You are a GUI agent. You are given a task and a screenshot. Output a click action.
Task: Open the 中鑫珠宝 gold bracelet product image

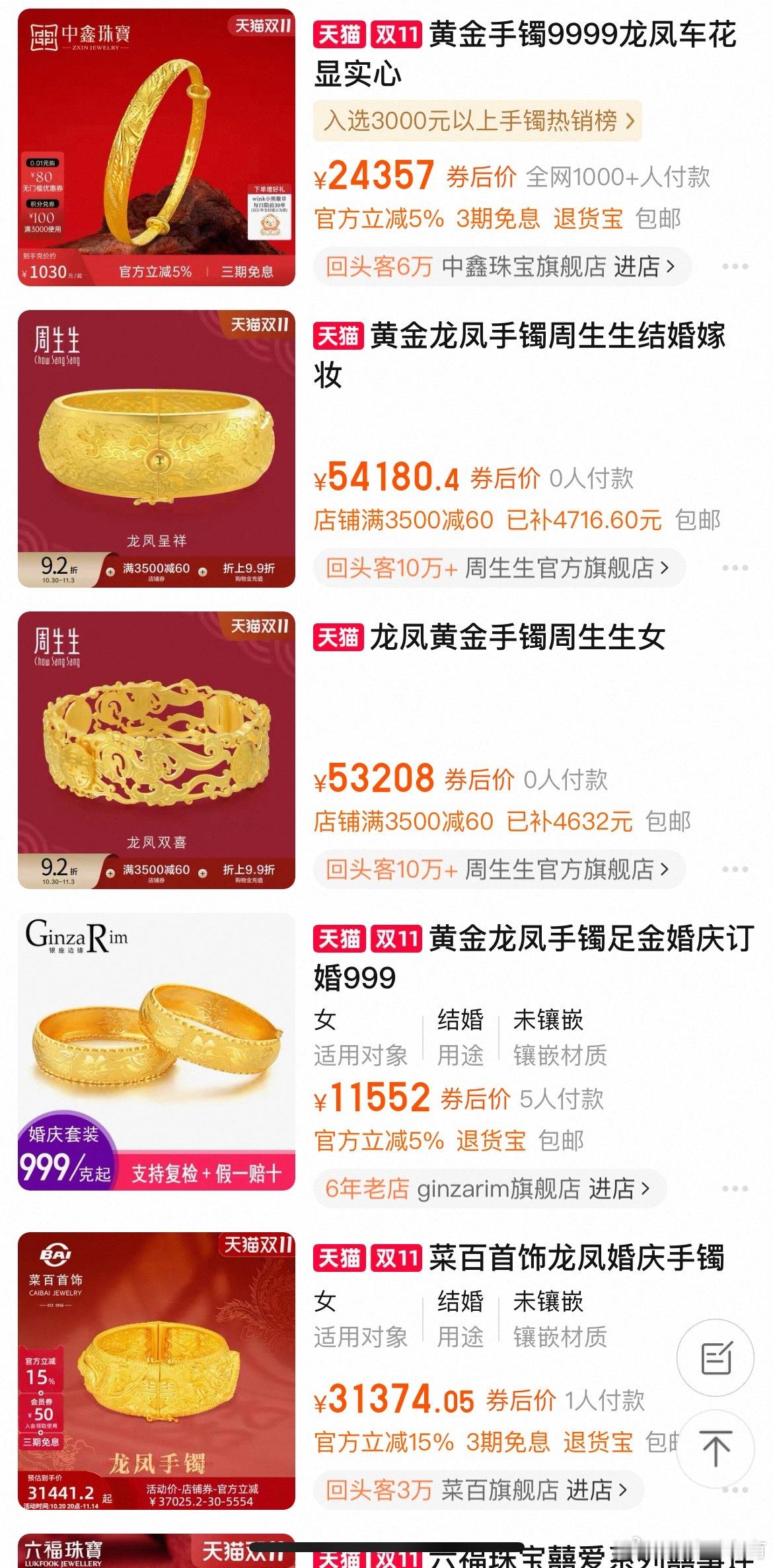tap(156, 147)
